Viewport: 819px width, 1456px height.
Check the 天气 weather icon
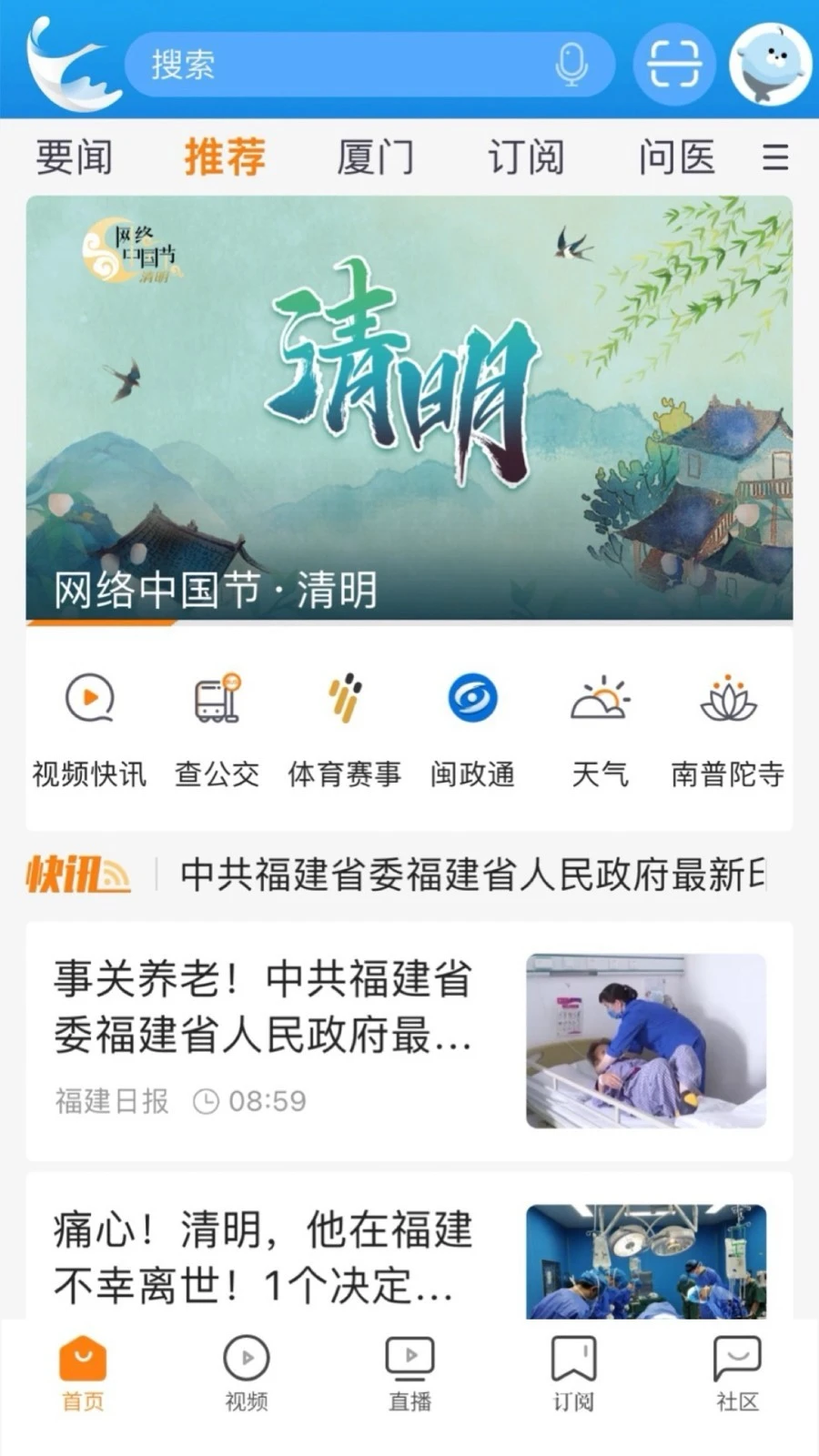(x=601, y=728)
